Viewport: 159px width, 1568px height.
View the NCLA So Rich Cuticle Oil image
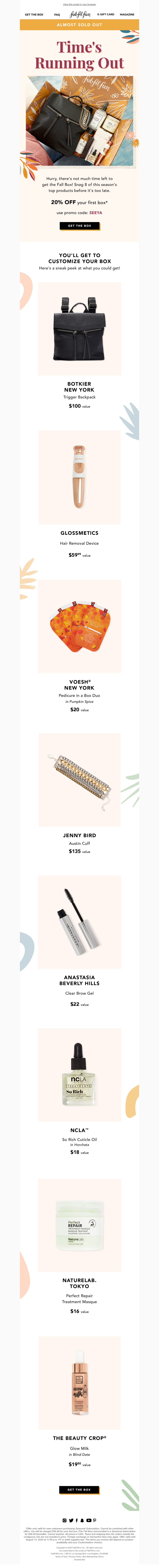[79, 1074]
